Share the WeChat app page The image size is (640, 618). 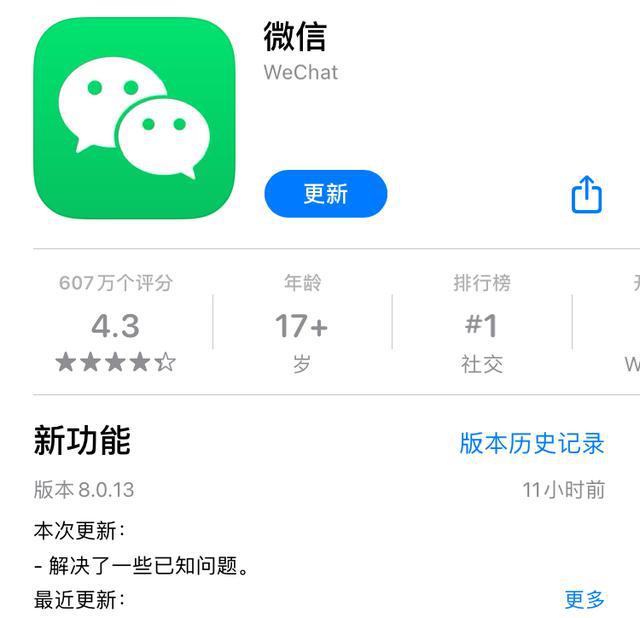pos(587,194)
